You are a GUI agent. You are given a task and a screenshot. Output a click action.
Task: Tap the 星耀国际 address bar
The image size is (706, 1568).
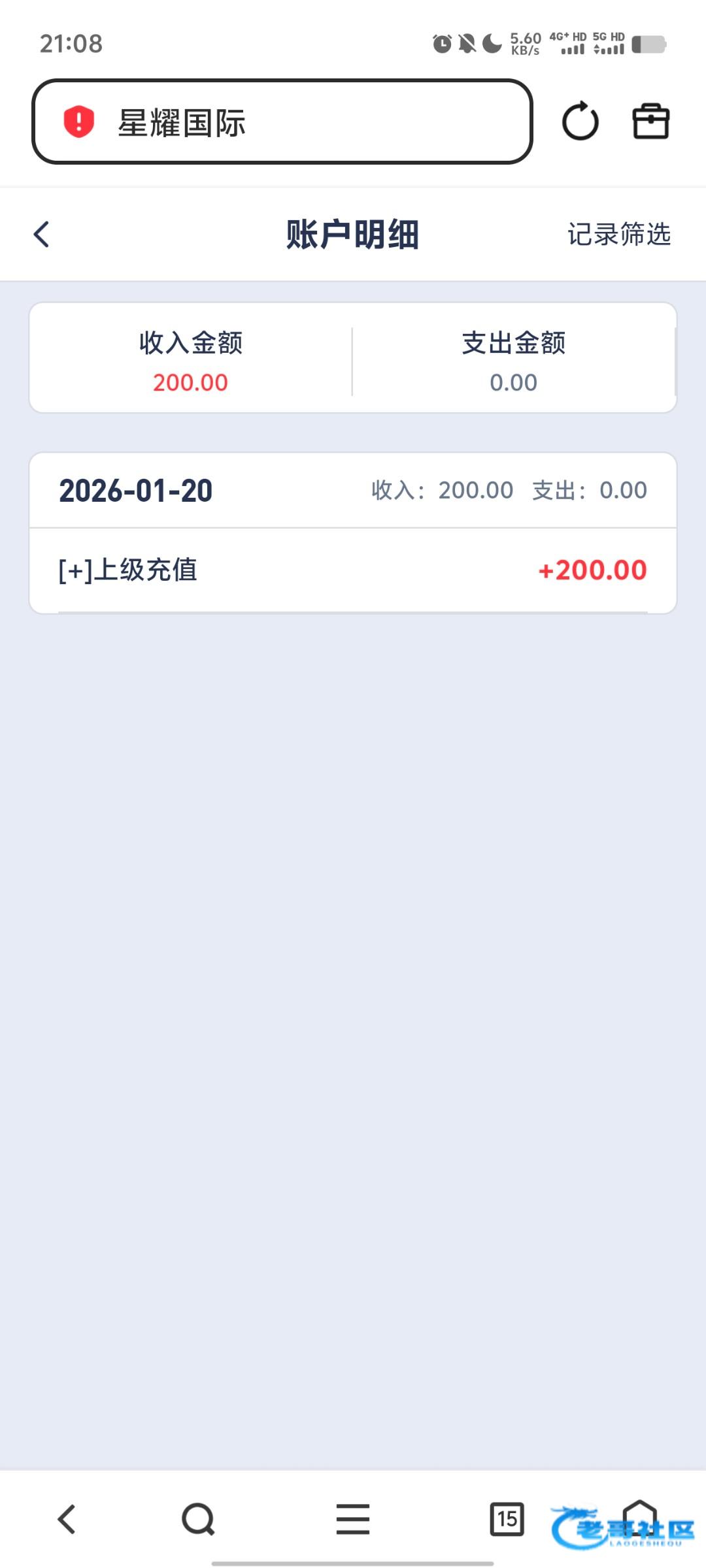pyautogui.click(x=281, y=122)
